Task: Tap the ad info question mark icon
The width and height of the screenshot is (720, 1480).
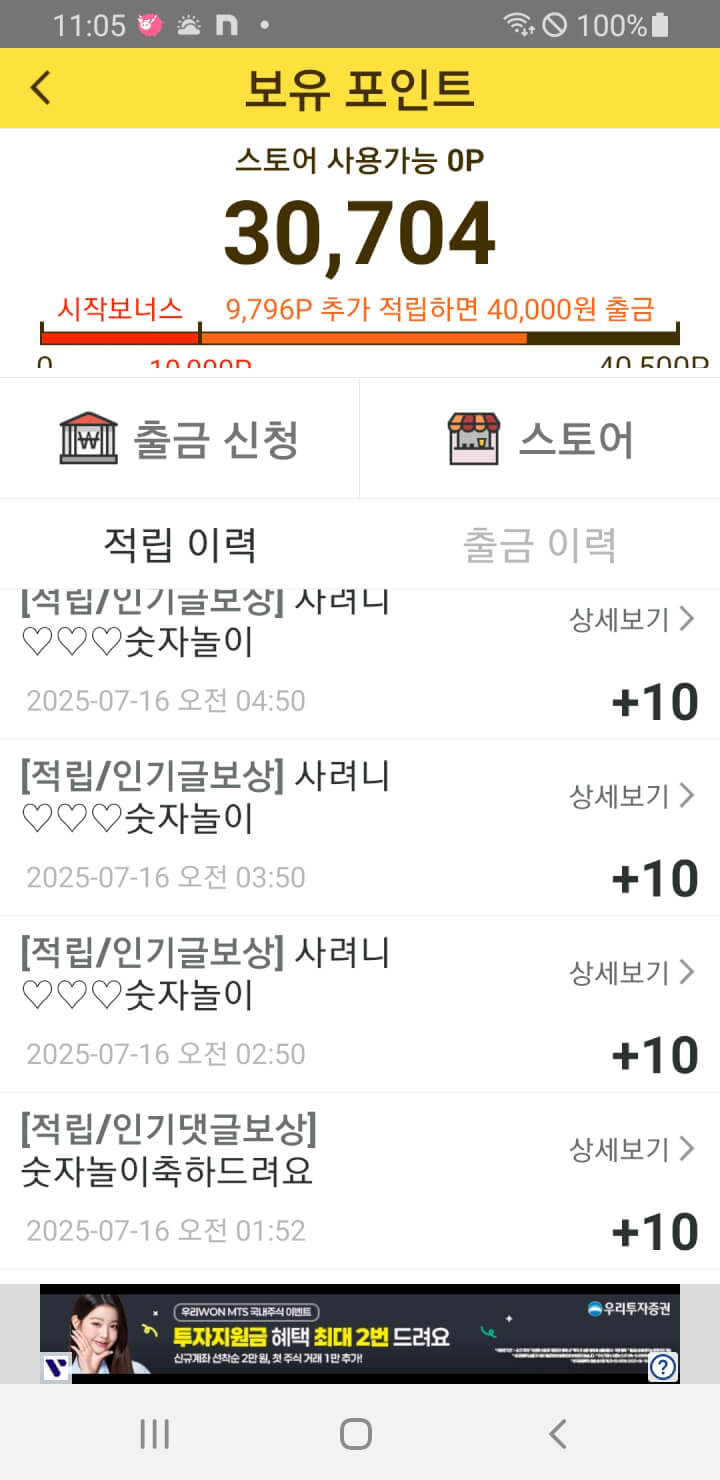Action: click(x=663, y=1366)
